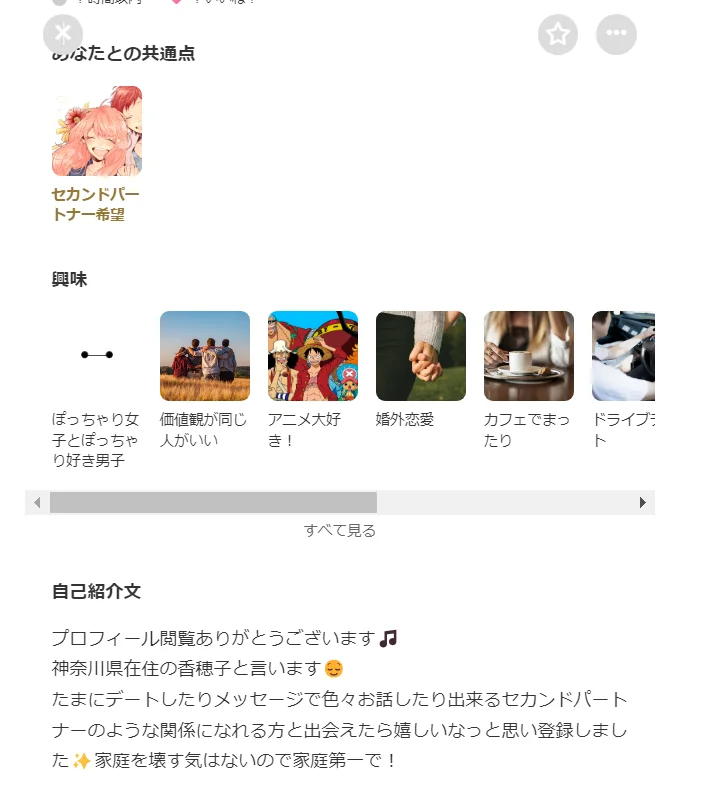This screenshot has height=808, width=716.
Task: Favorite this profile with the star
Action: [x=558, y=34]
